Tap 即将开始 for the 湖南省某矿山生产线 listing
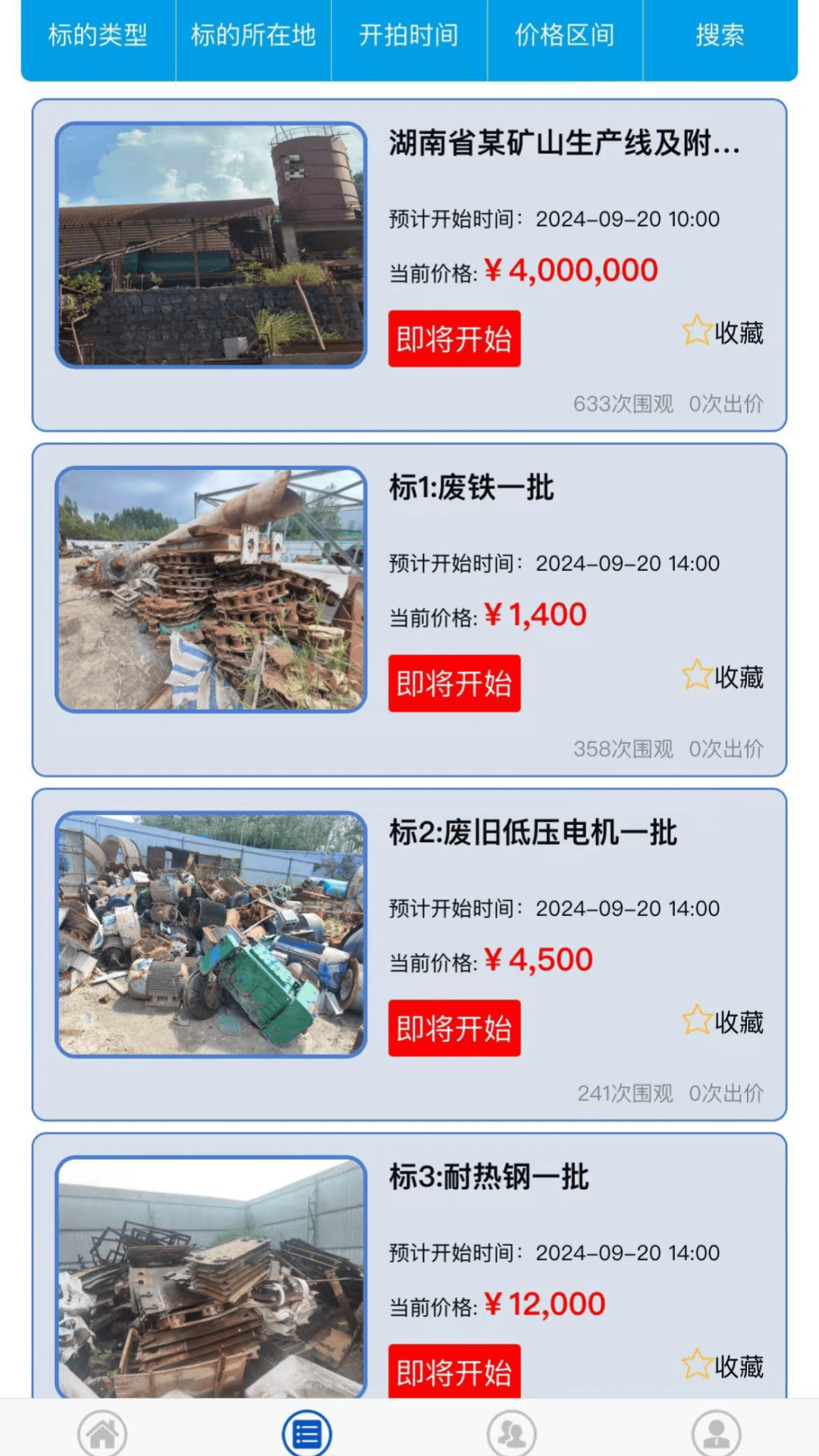Screen dimensions: 819x1456 point(454,339)
